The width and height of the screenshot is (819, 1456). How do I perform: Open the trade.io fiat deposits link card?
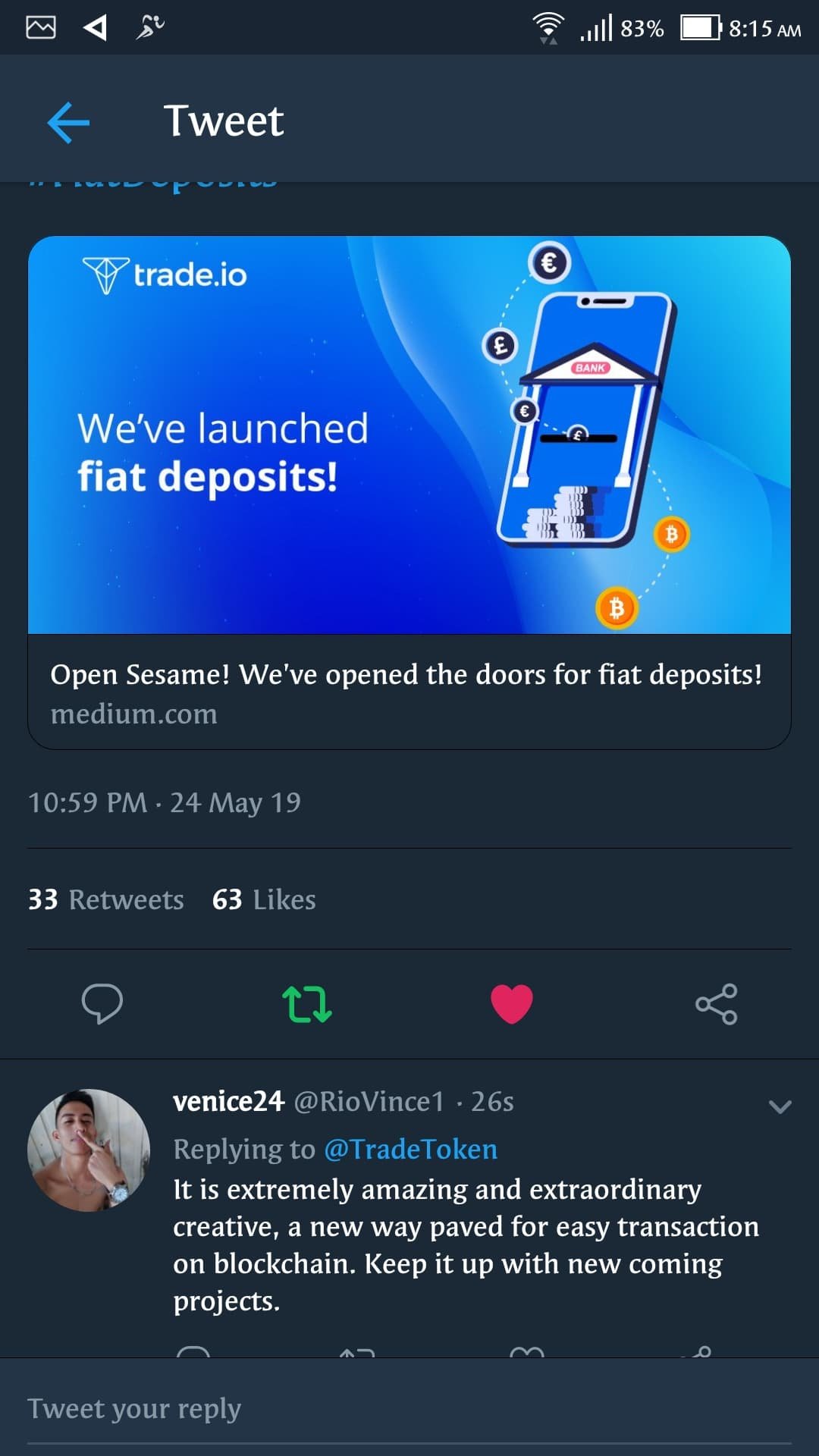pyautogui.click(x=409, y=491)
